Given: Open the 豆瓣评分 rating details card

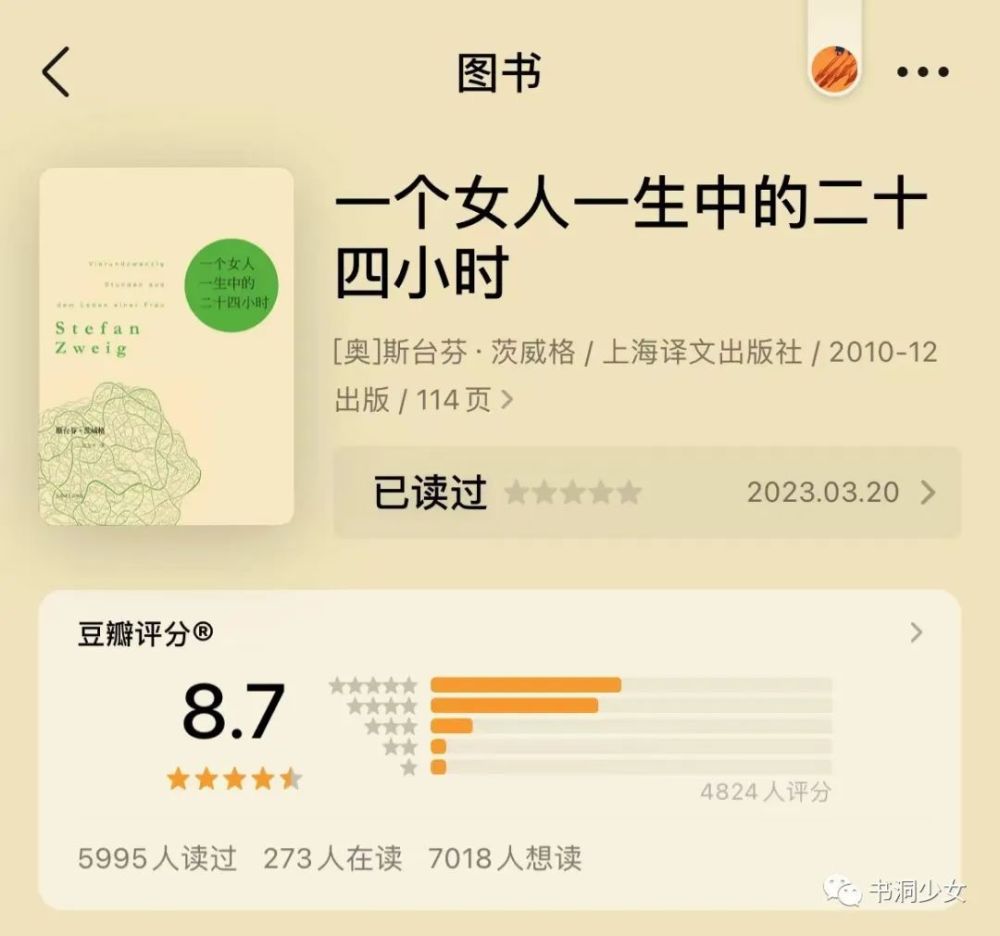Looking at the screenshot, I should (x=498, y=634).
